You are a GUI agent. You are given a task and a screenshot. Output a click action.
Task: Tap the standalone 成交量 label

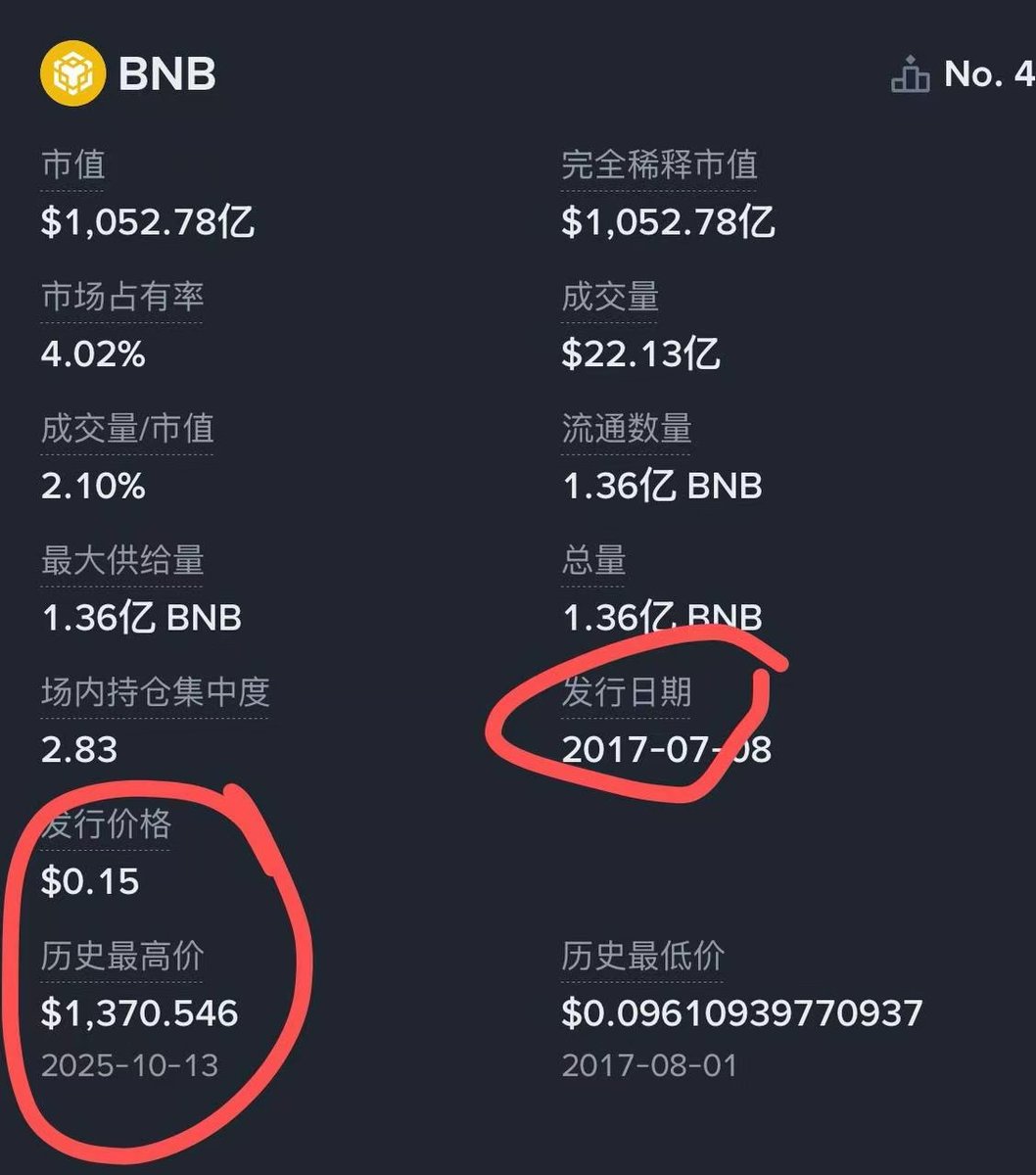[x=610, y=297]
